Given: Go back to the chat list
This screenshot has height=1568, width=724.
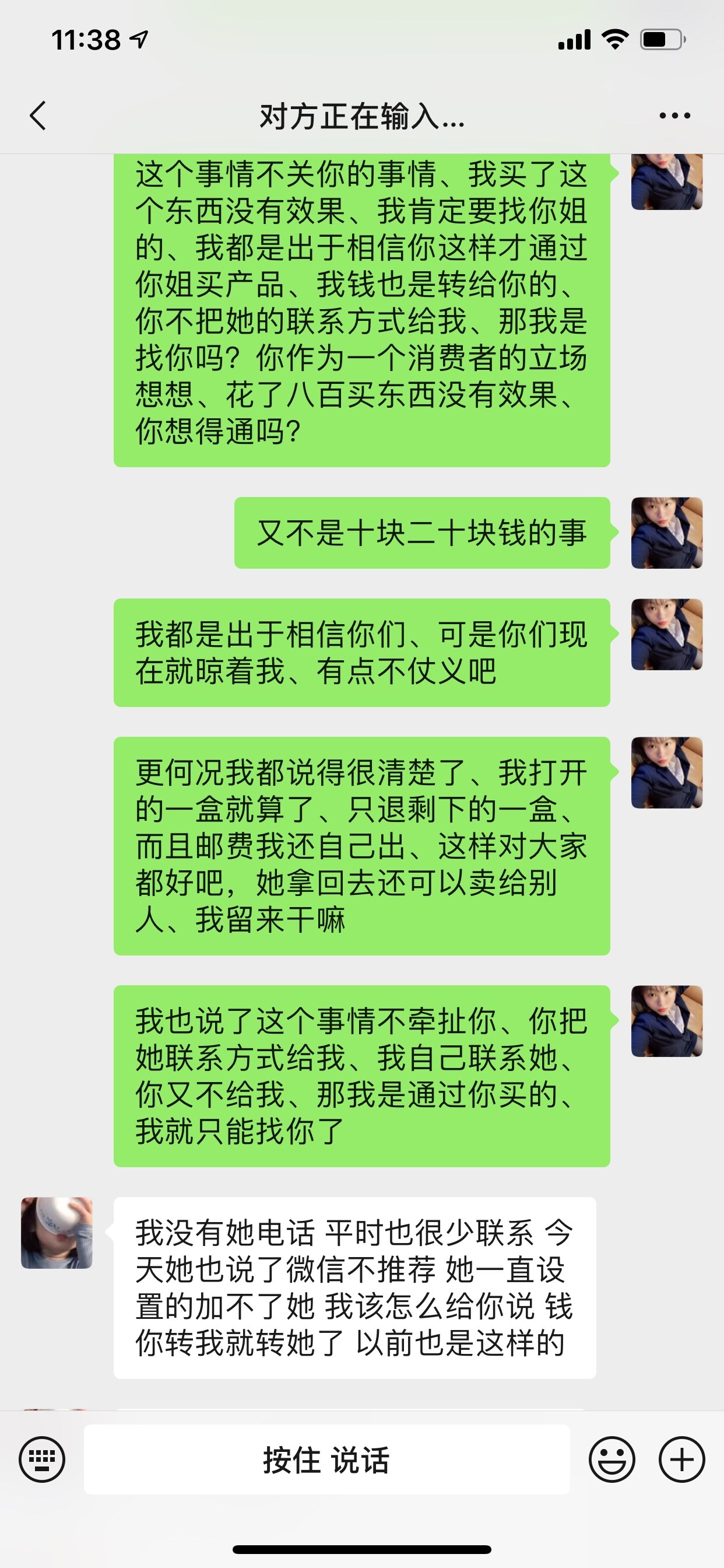Looking at the screenshot, I should coord(38,116).
